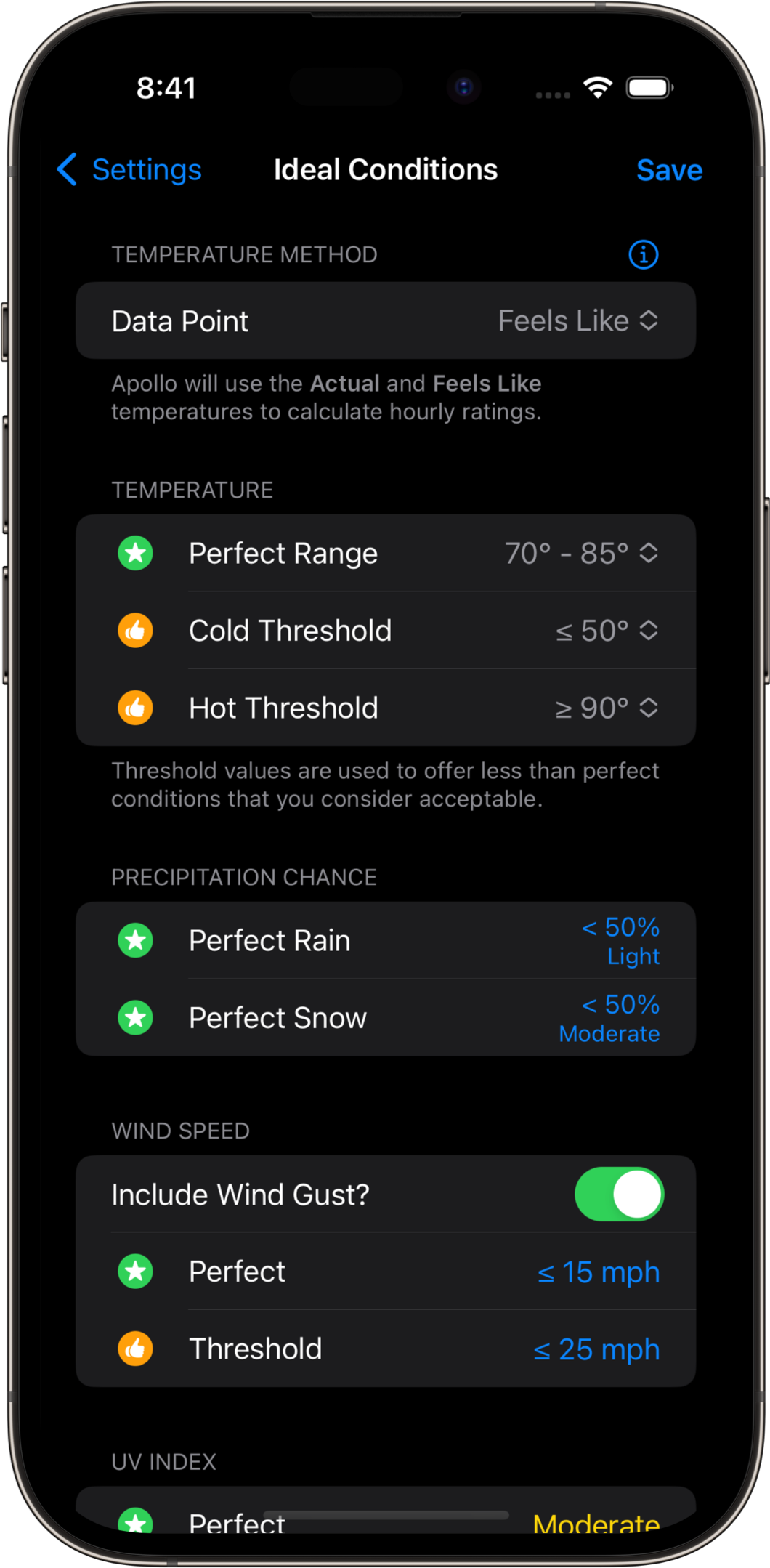Screen dimensions: 770x1568
Task: Adjust the Perfect Range temperature
Action: tap(581, 554)
